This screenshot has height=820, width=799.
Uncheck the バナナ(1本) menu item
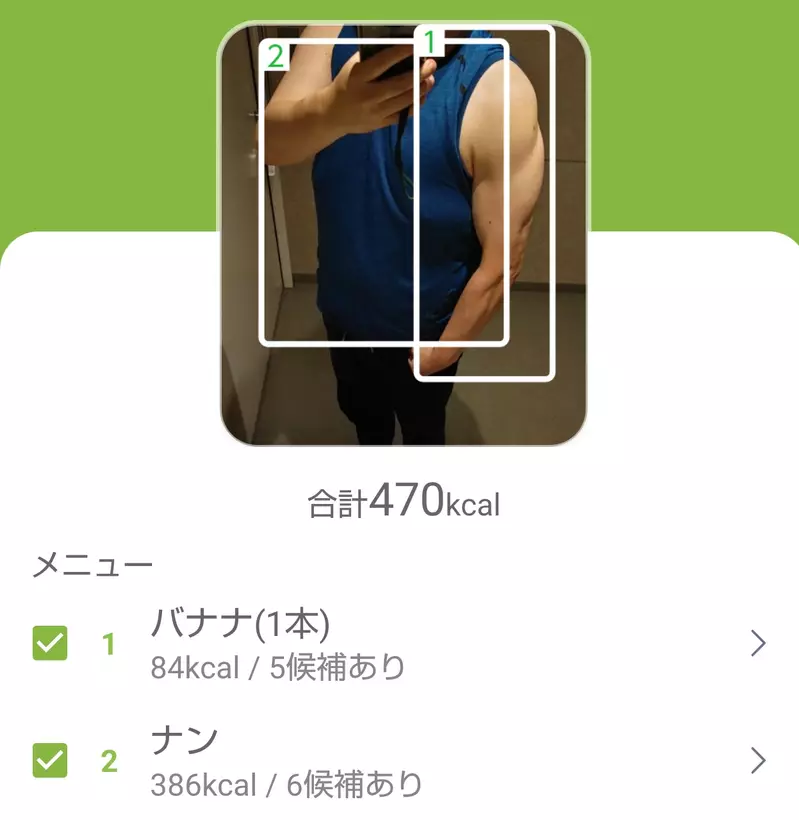pos(50,643)
